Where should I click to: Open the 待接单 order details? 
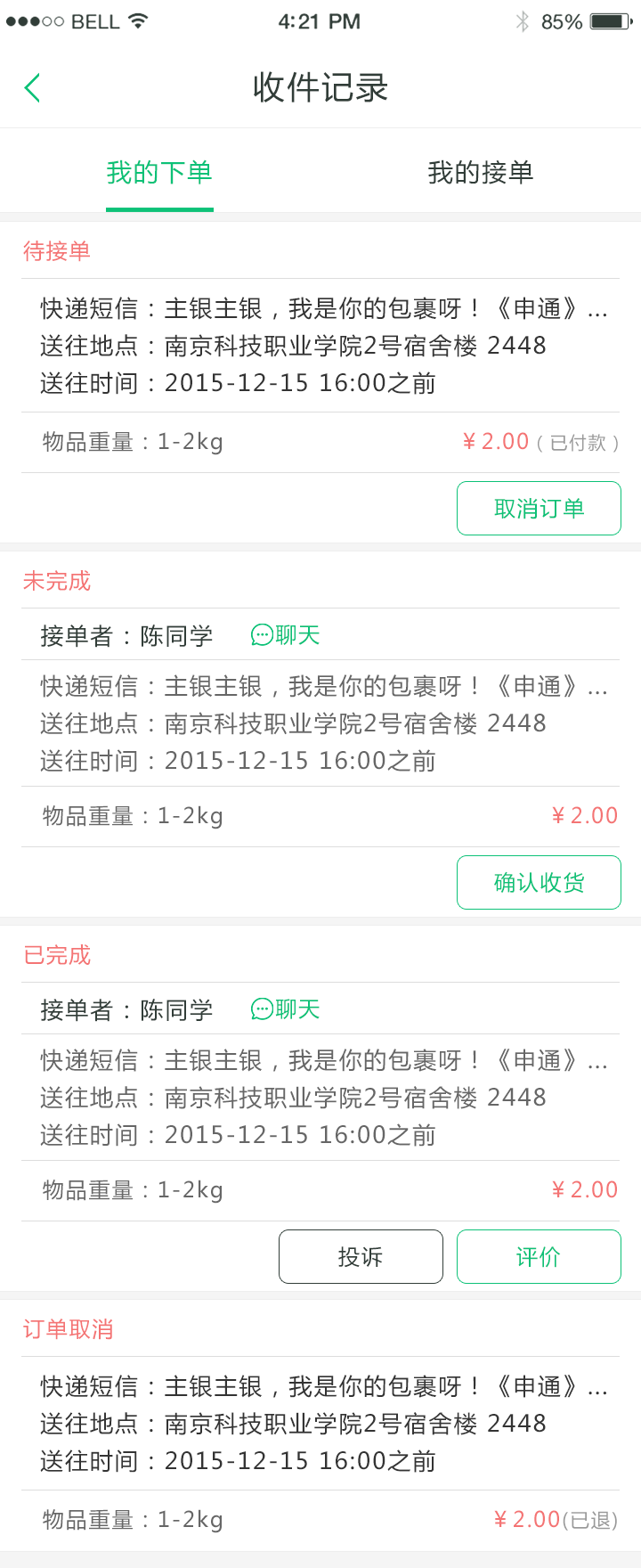pos(320,346)
